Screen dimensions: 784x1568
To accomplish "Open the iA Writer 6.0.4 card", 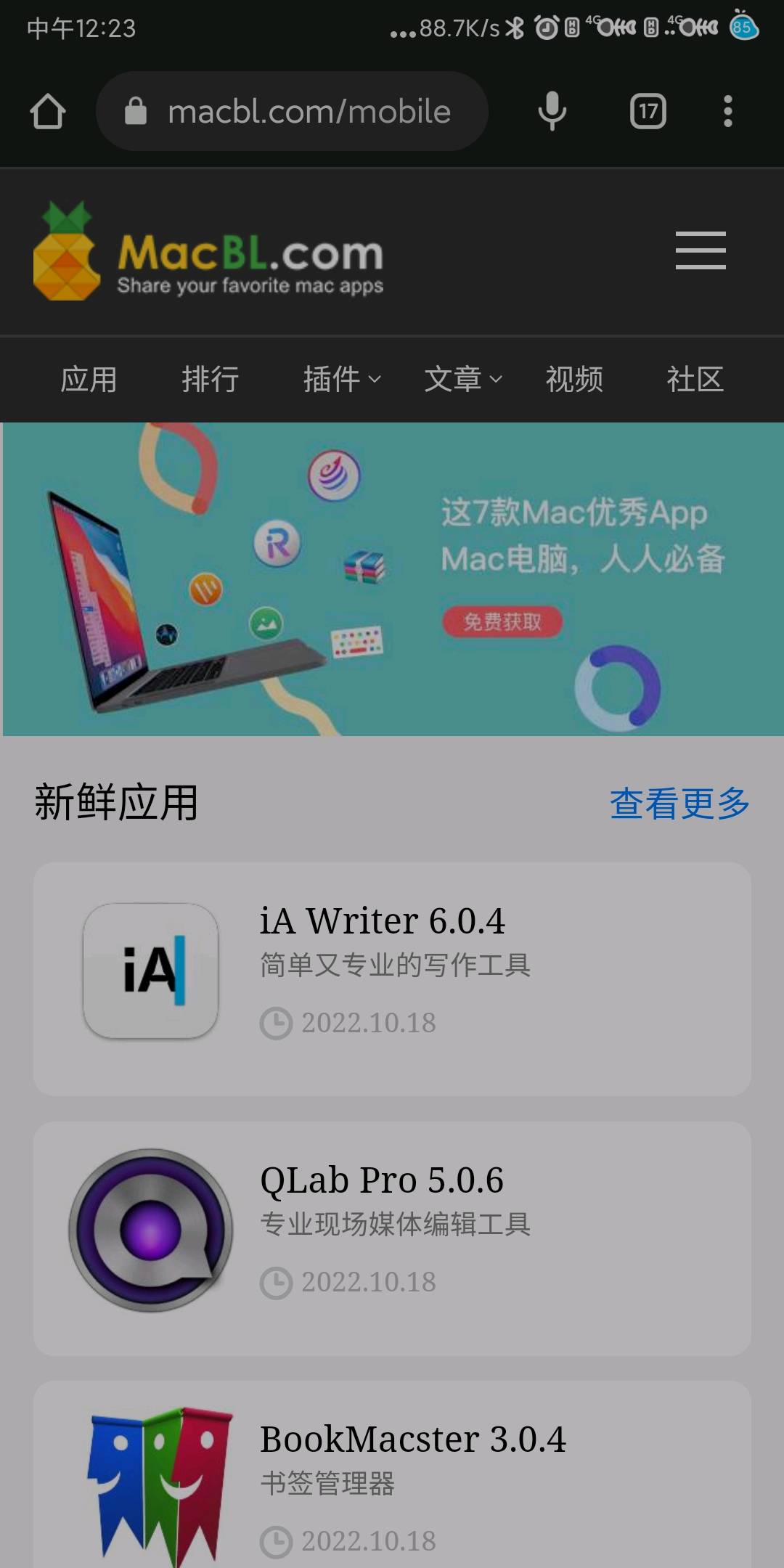I will click(x=392, y=979).
